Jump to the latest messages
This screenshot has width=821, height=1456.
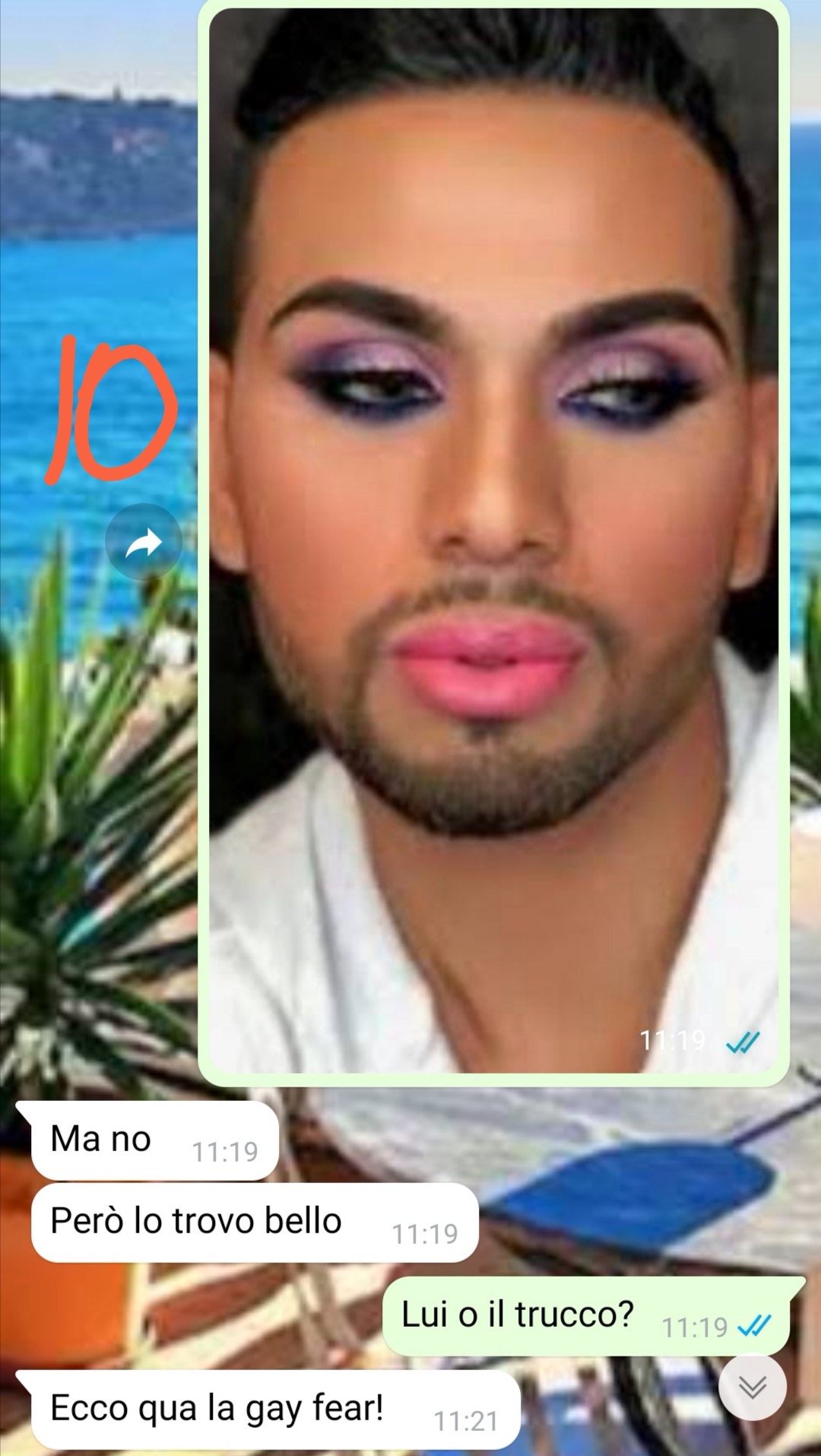(x=752, y=1387)
